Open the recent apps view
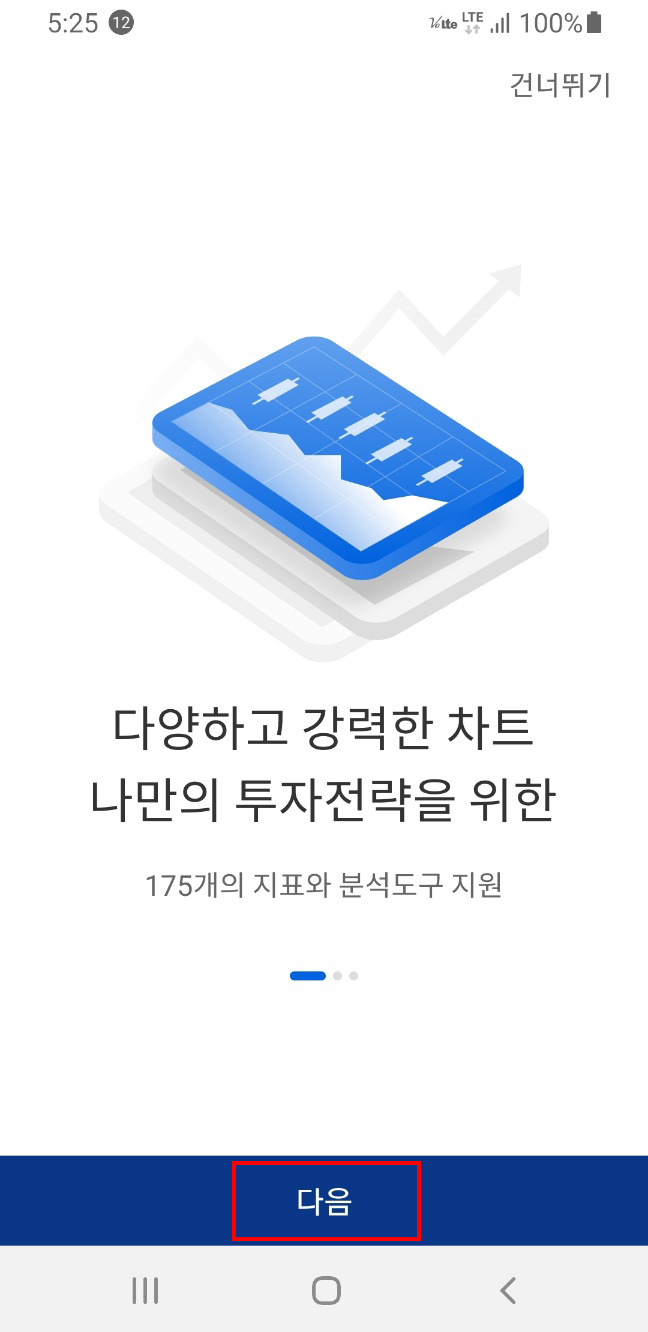648x1332 pixels. tap(145, 1290)
